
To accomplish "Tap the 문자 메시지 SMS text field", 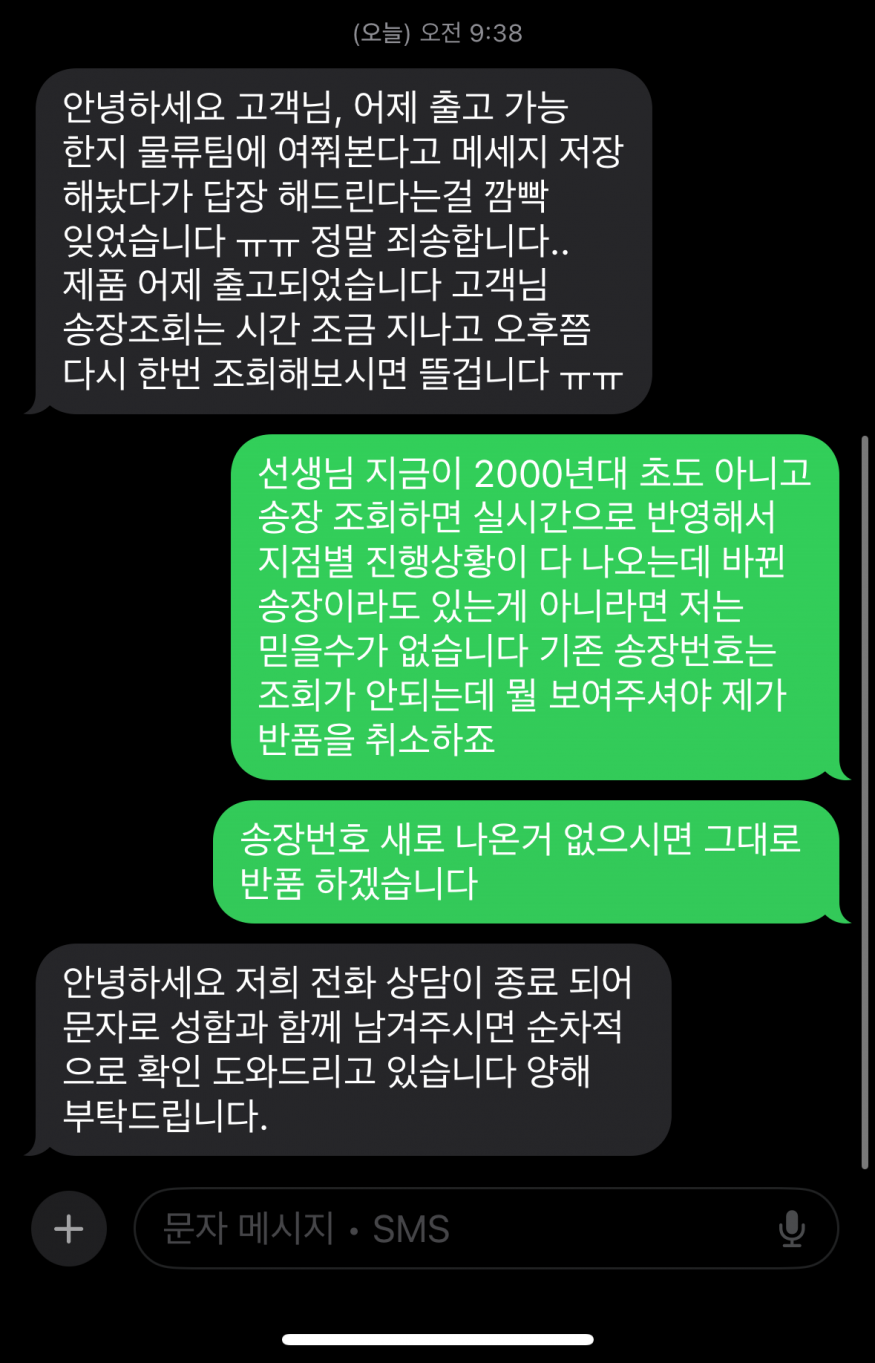I will click(450, 1228).
